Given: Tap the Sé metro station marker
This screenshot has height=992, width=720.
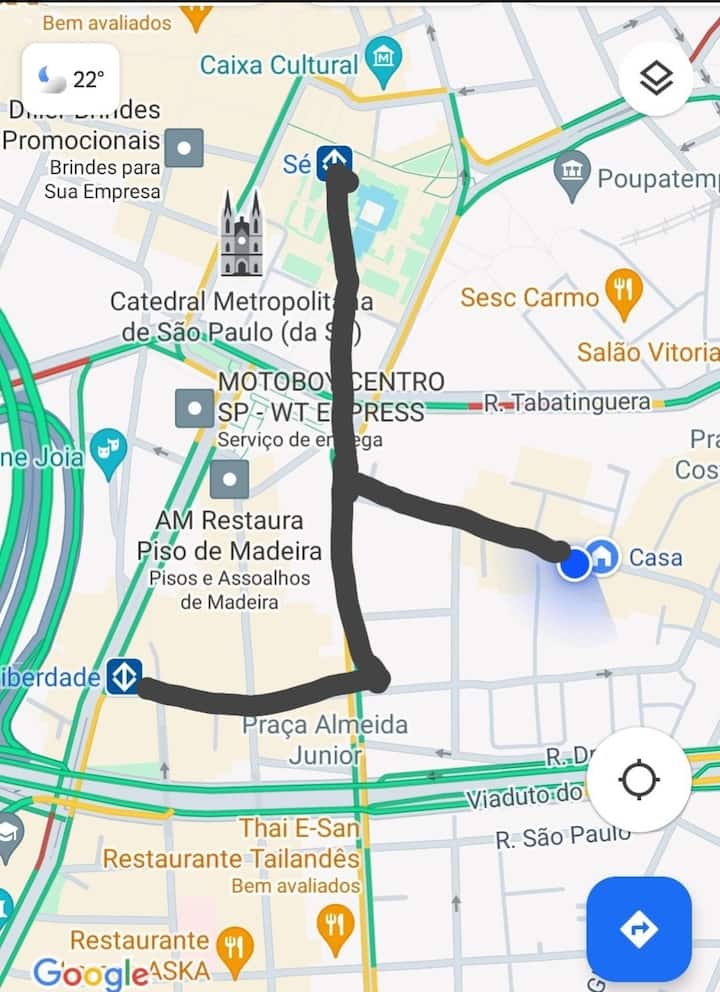Looking at the screenshot, I should pyautogui.click(x=334, y=162).
